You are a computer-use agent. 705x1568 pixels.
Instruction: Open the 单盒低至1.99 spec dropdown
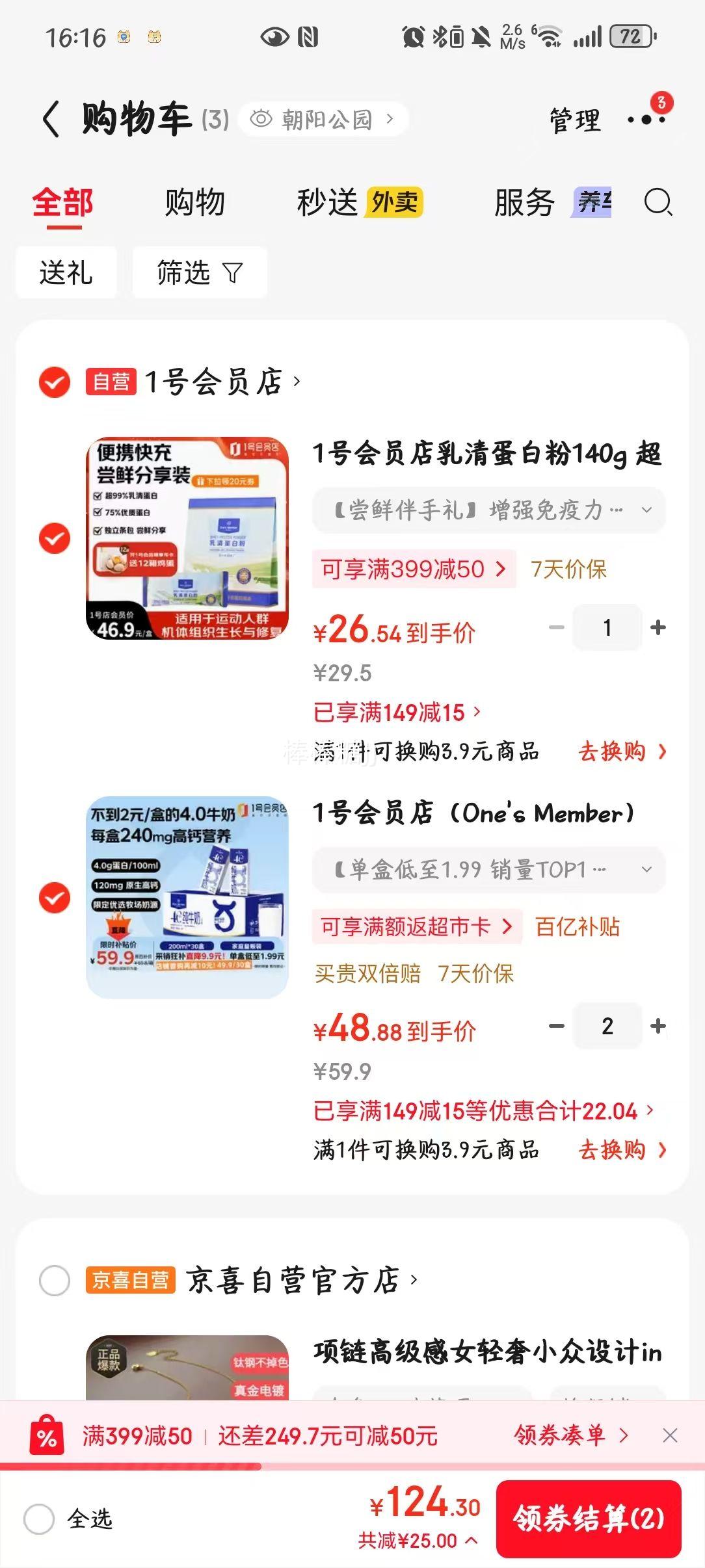(x=645, y=869)
